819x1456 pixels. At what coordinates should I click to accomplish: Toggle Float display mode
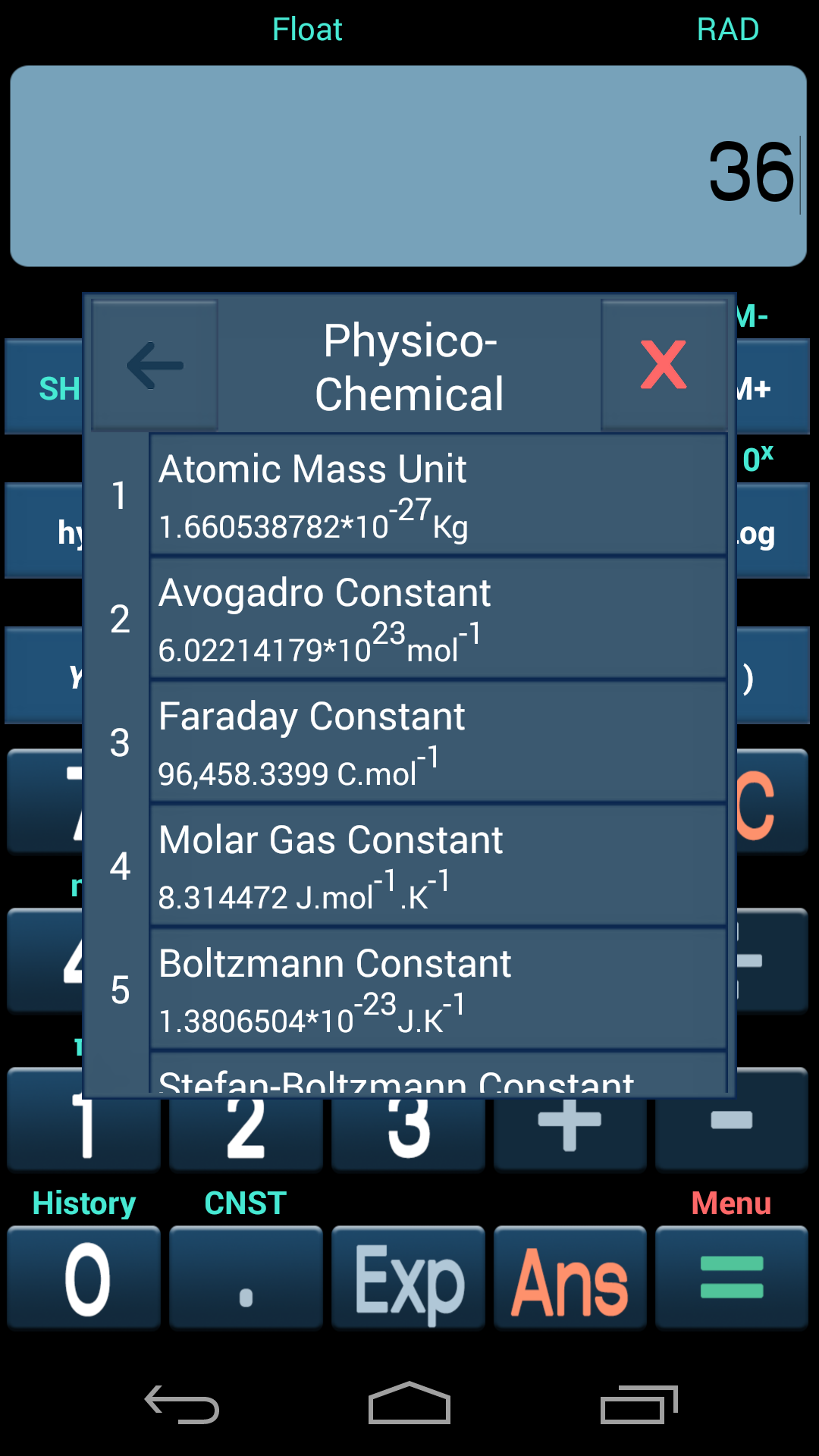coord(306,29)
